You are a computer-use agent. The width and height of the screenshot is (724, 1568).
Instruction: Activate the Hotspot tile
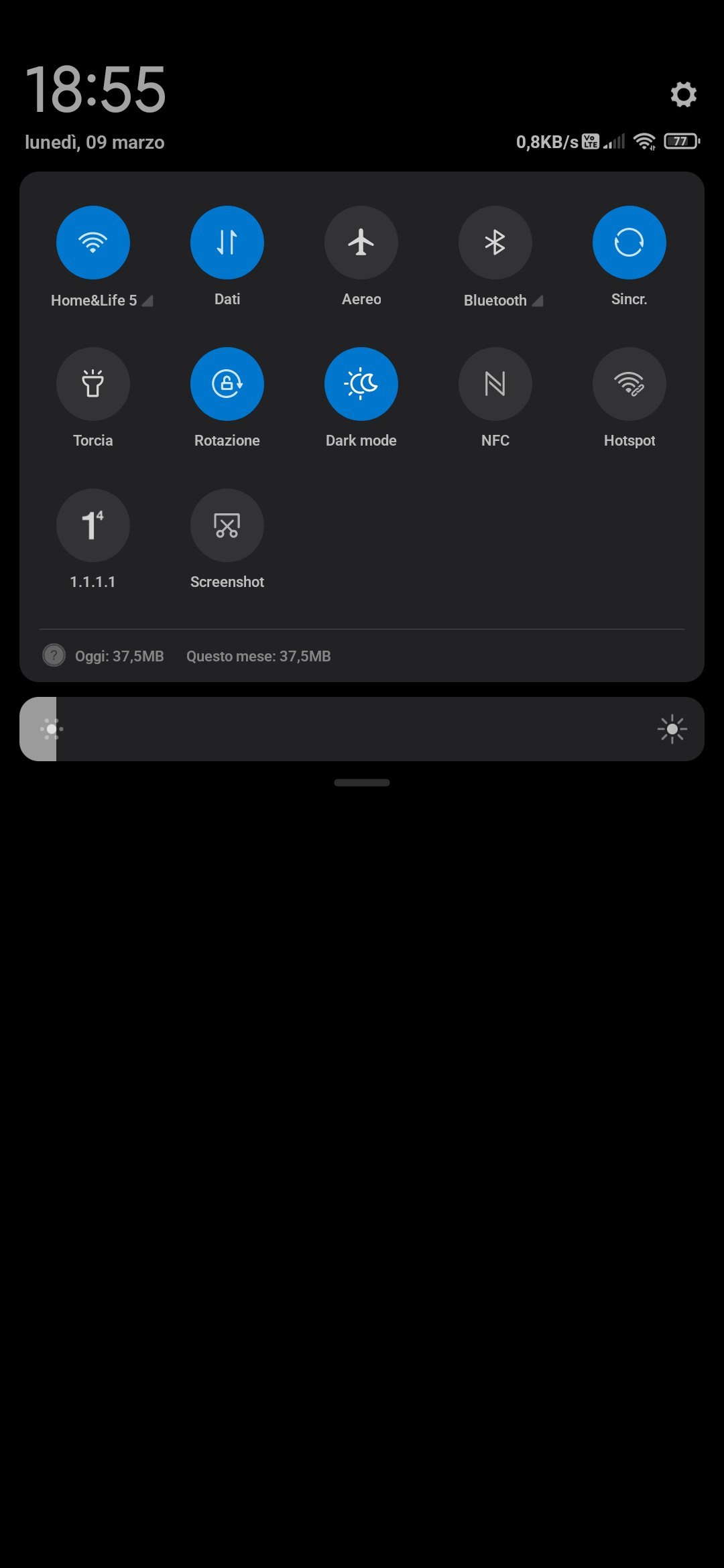click(629, 384)
